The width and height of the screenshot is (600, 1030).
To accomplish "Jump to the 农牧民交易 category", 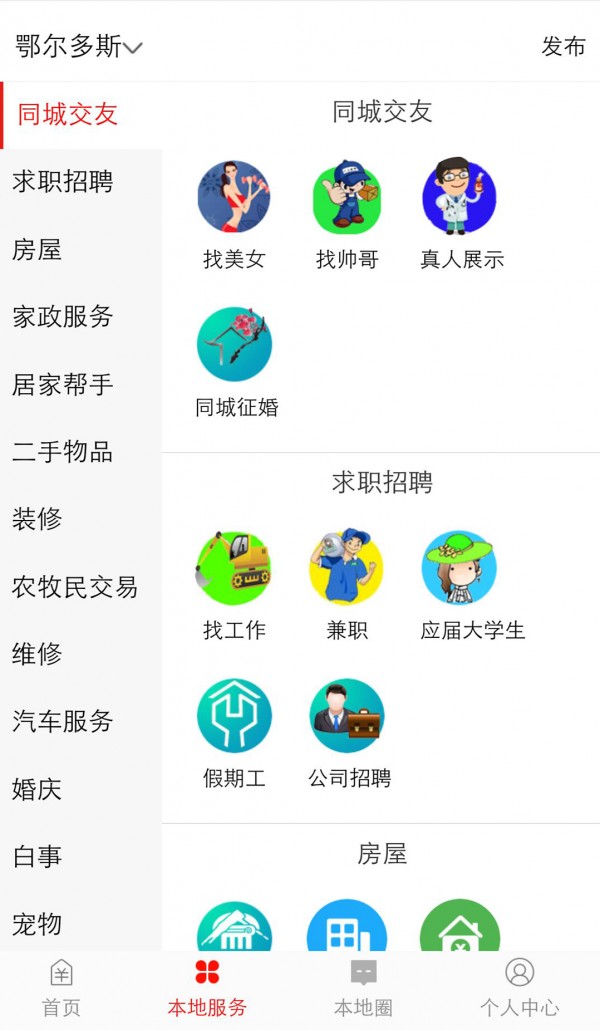I will point(75,587).
